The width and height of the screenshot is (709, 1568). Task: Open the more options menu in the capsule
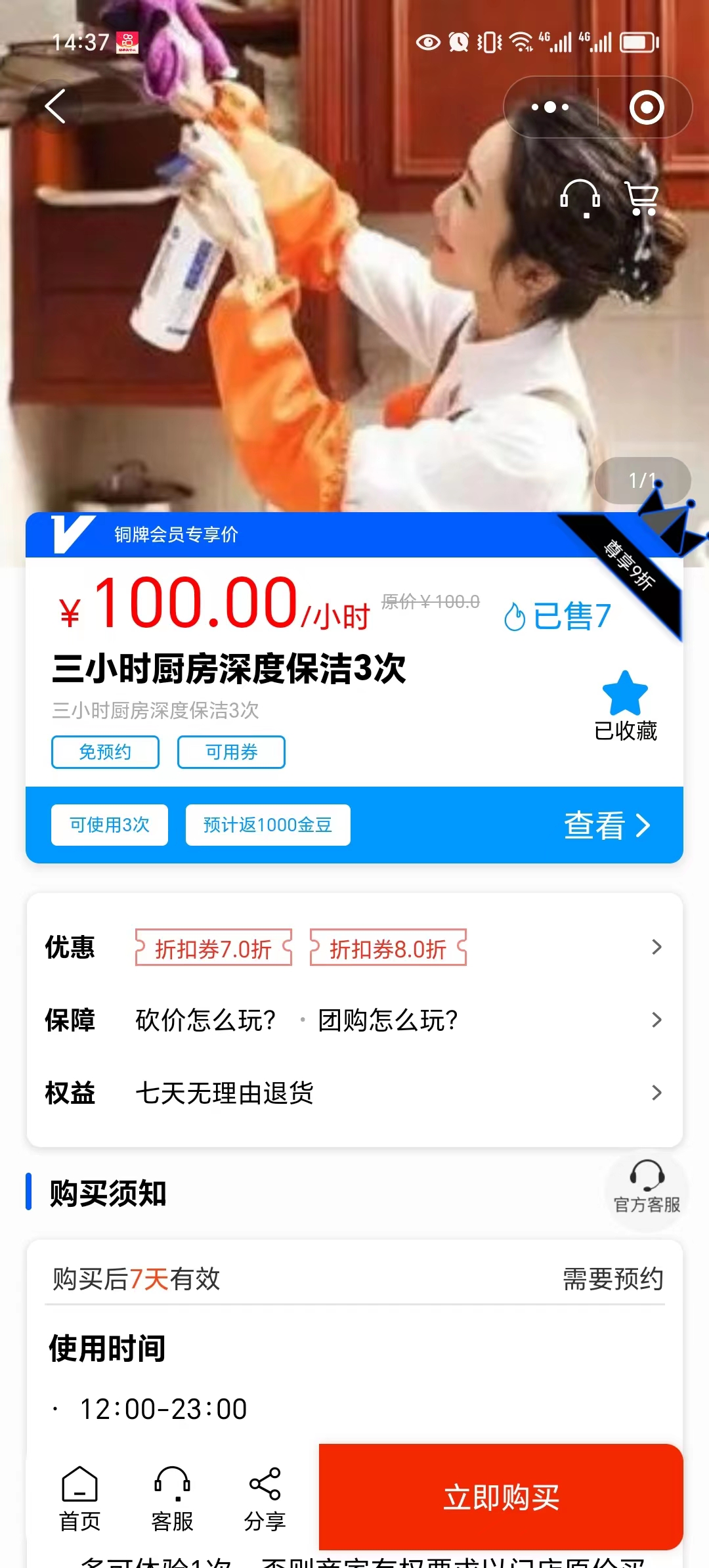click(x=549, y=107)
